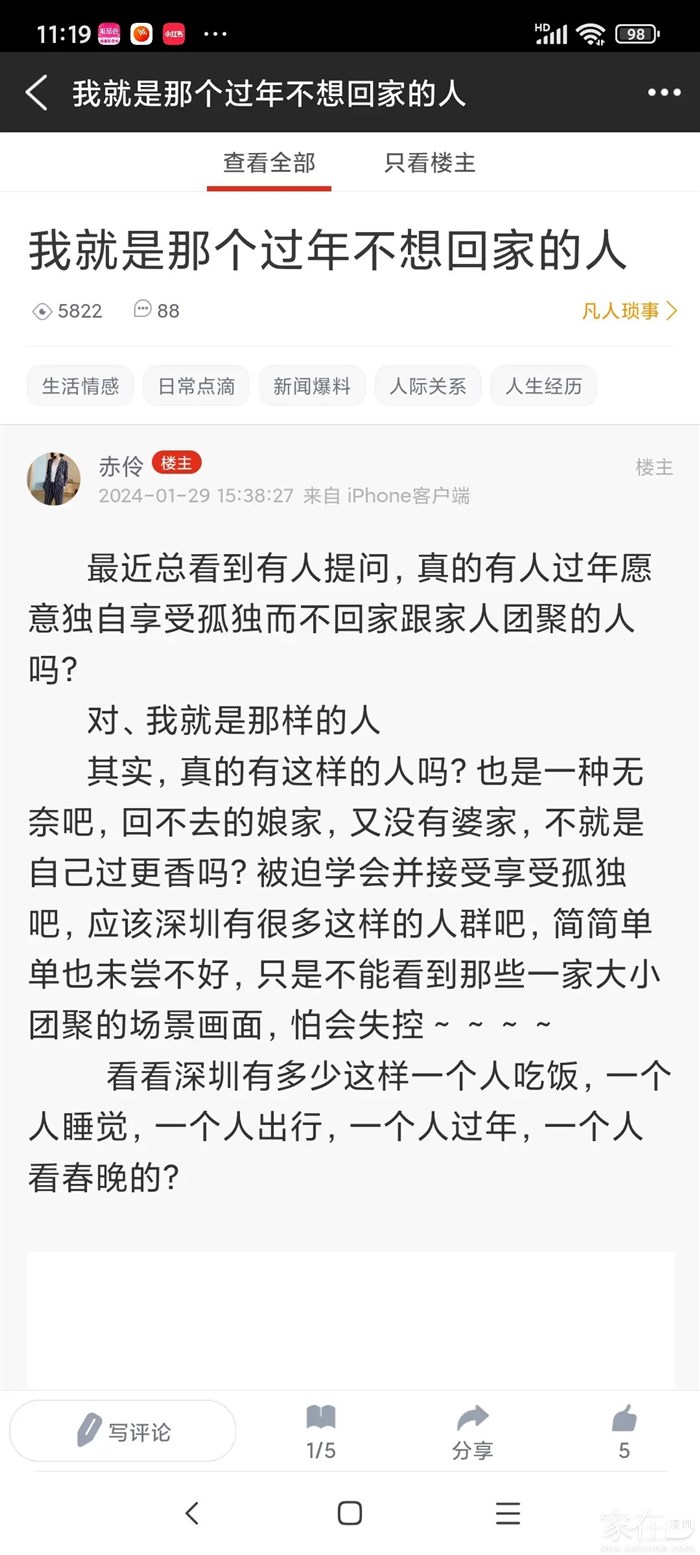Select the 人际关系 tag chip
Image resolution: width=700 pixels, height=1555 pixels.
click(428, 386)
